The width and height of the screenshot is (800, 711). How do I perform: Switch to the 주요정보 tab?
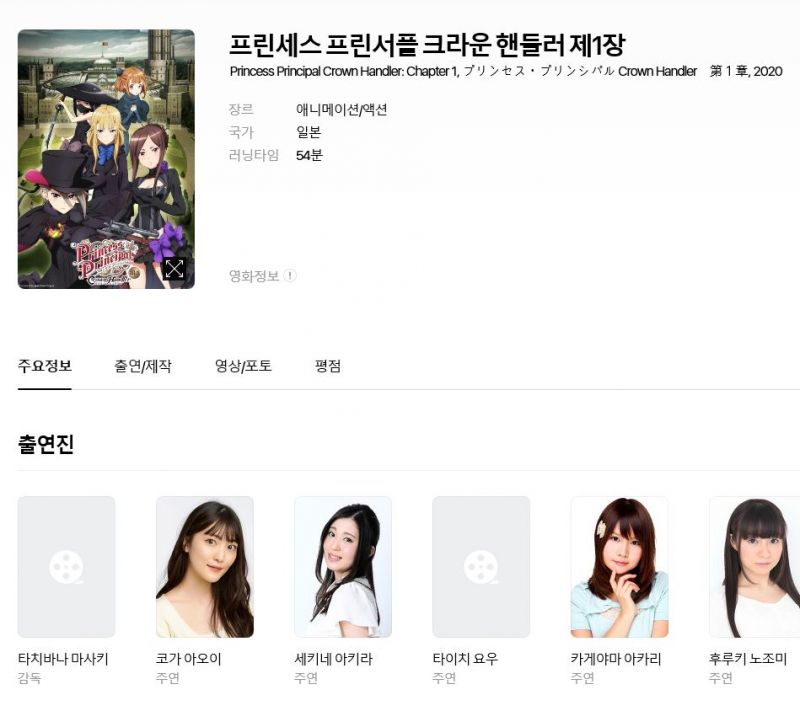45,366
